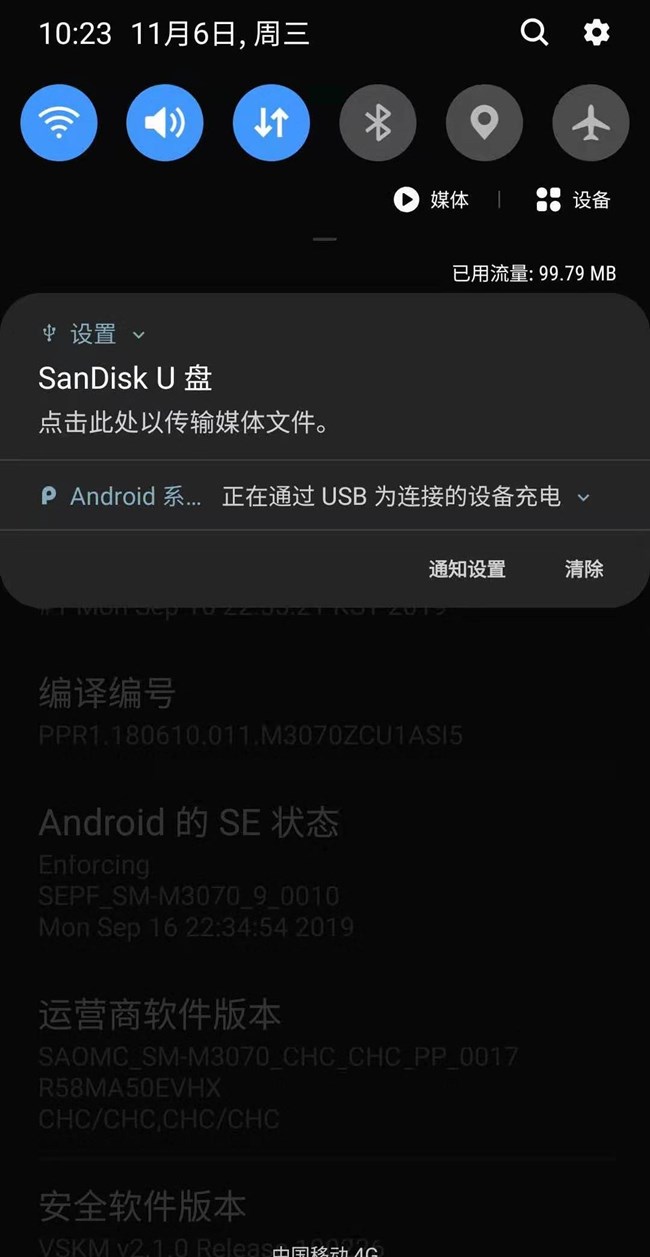
Task: Open 通知设置 notification settings
Action: pyautogui.click(x=467, y=569)
